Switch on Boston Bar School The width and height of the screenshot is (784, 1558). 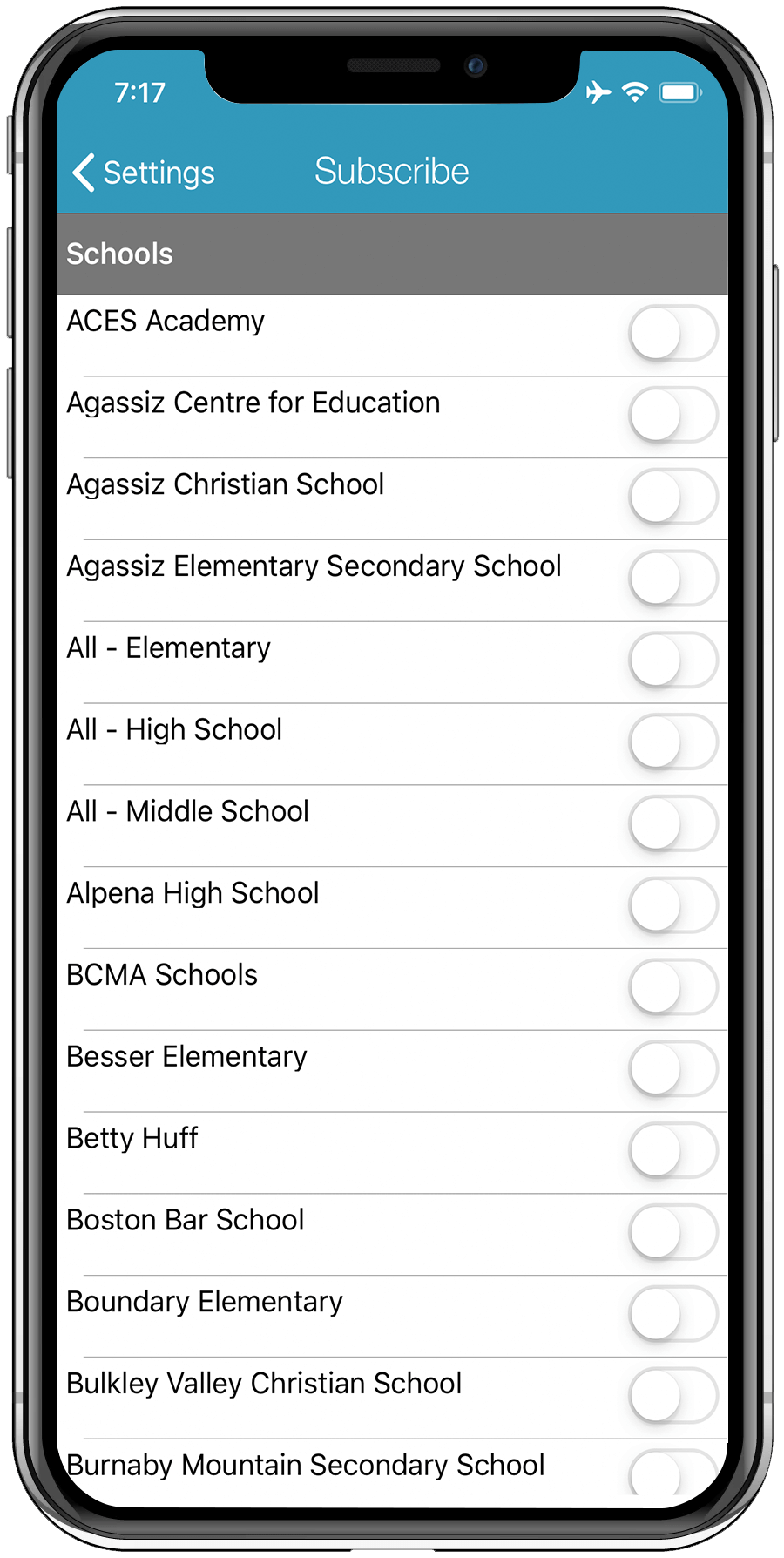coord(673,1233)
